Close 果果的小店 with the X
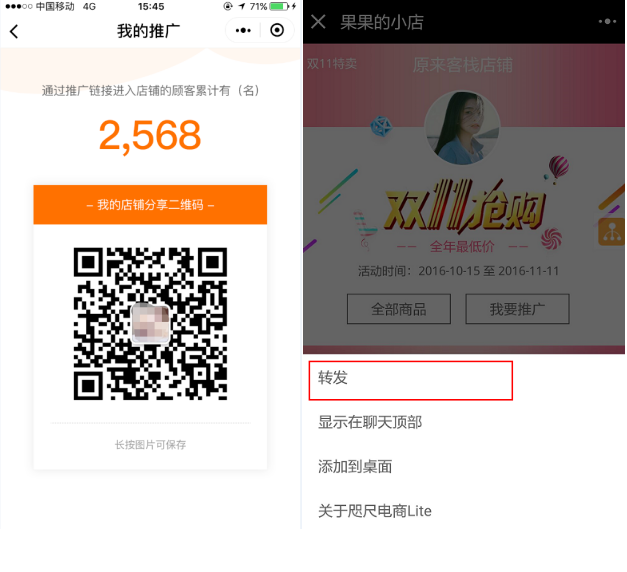 pos(319,21)
